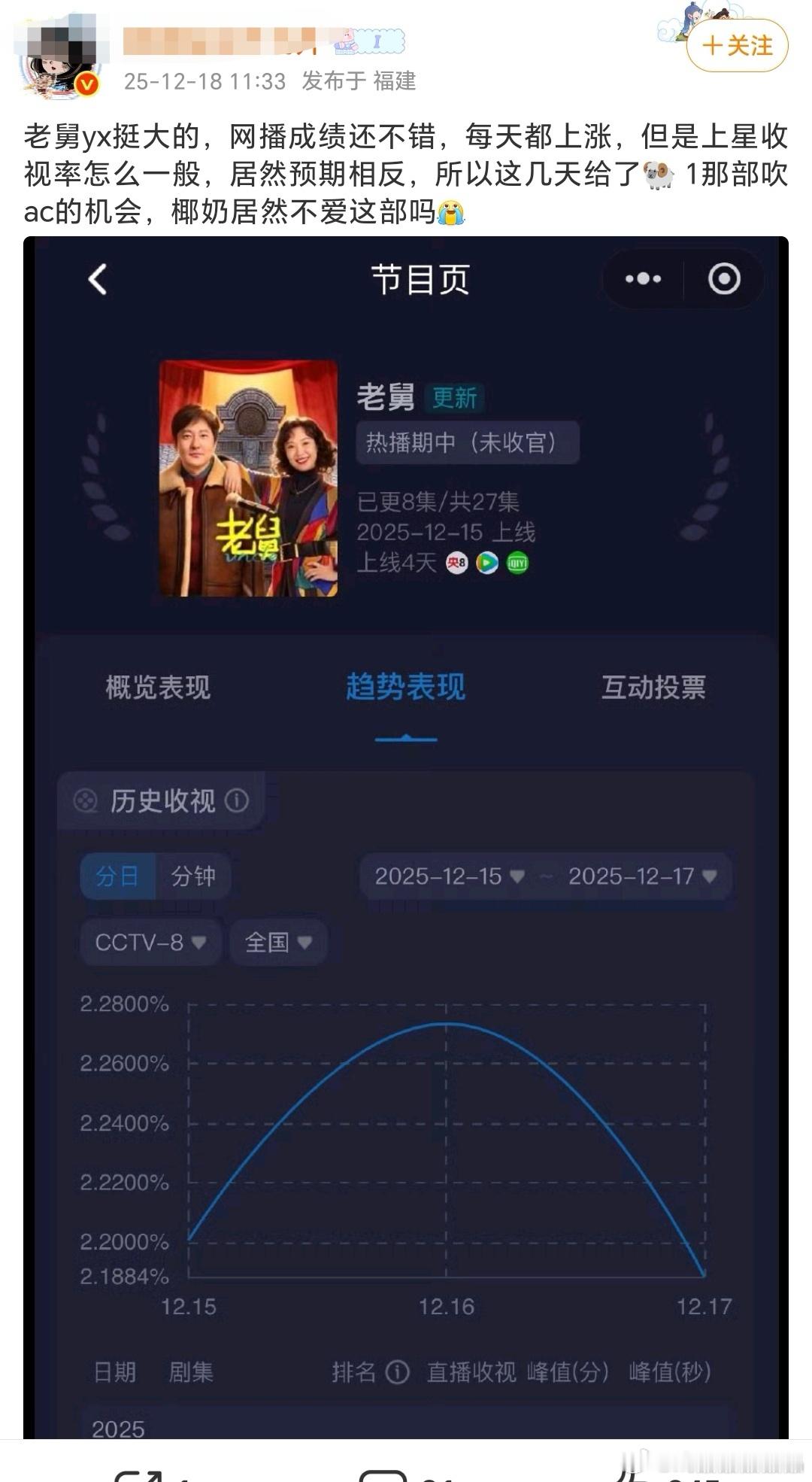Viewport: 812px width, 1482px height.
Task: Open the Tencent Video platform icon
Action: pyautogui.click(x=487, y=563)
